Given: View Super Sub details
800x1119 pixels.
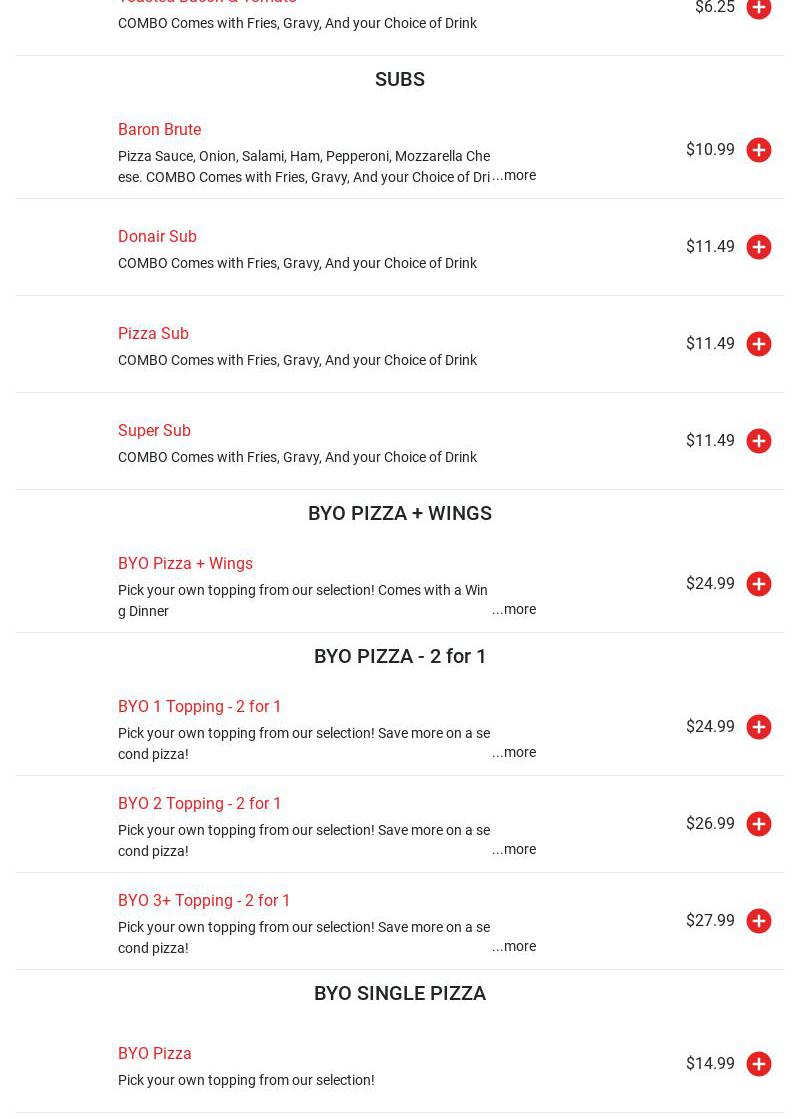Looking at the screenshot, I should point(154,430).
